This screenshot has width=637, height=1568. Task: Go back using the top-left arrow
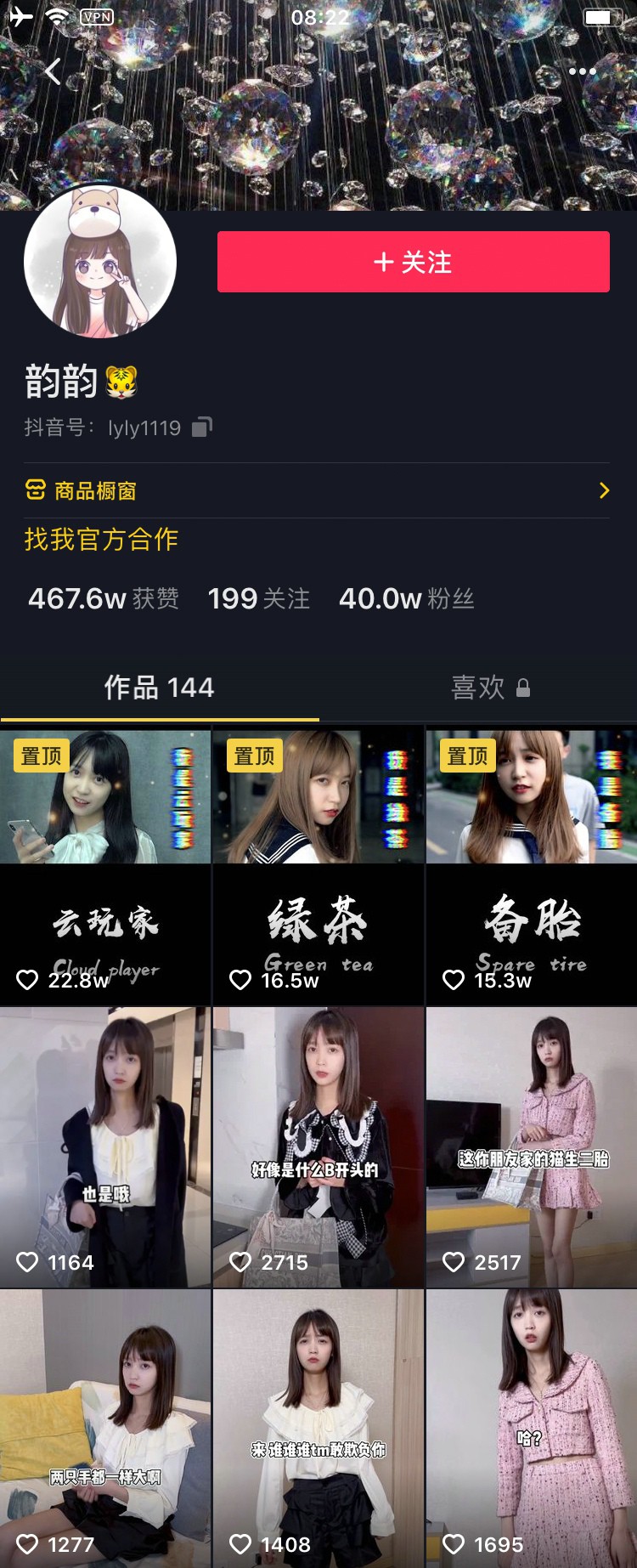click(53, 72)
